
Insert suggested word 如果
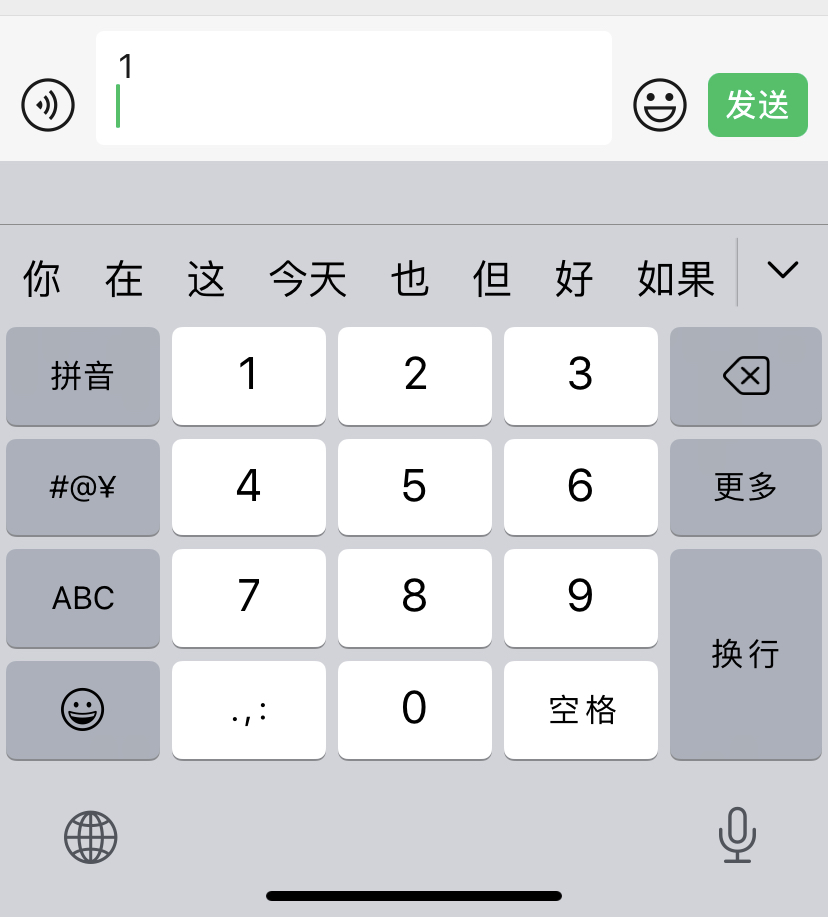(676, 279)
